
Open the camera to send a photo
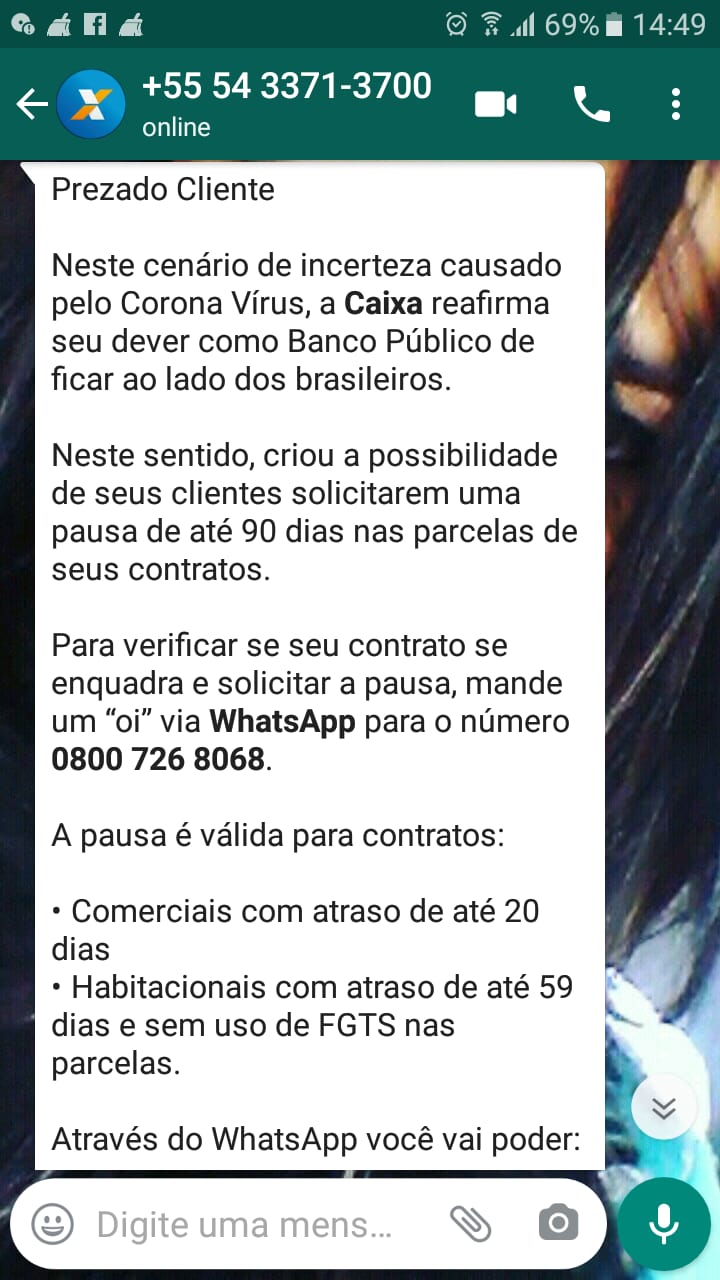point(558,1223)
